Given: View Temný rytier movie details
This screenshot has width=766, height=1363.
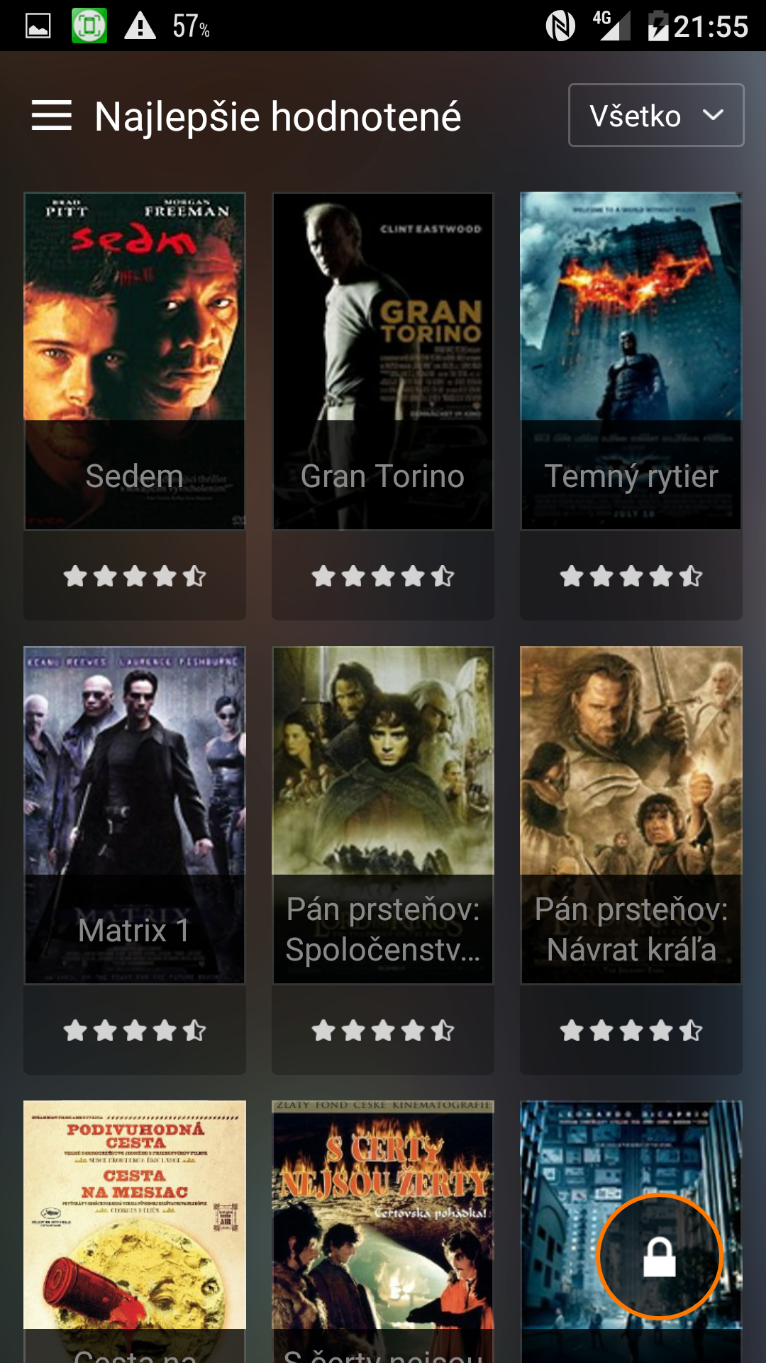Looking at the screenshot, I should [631, 361].
